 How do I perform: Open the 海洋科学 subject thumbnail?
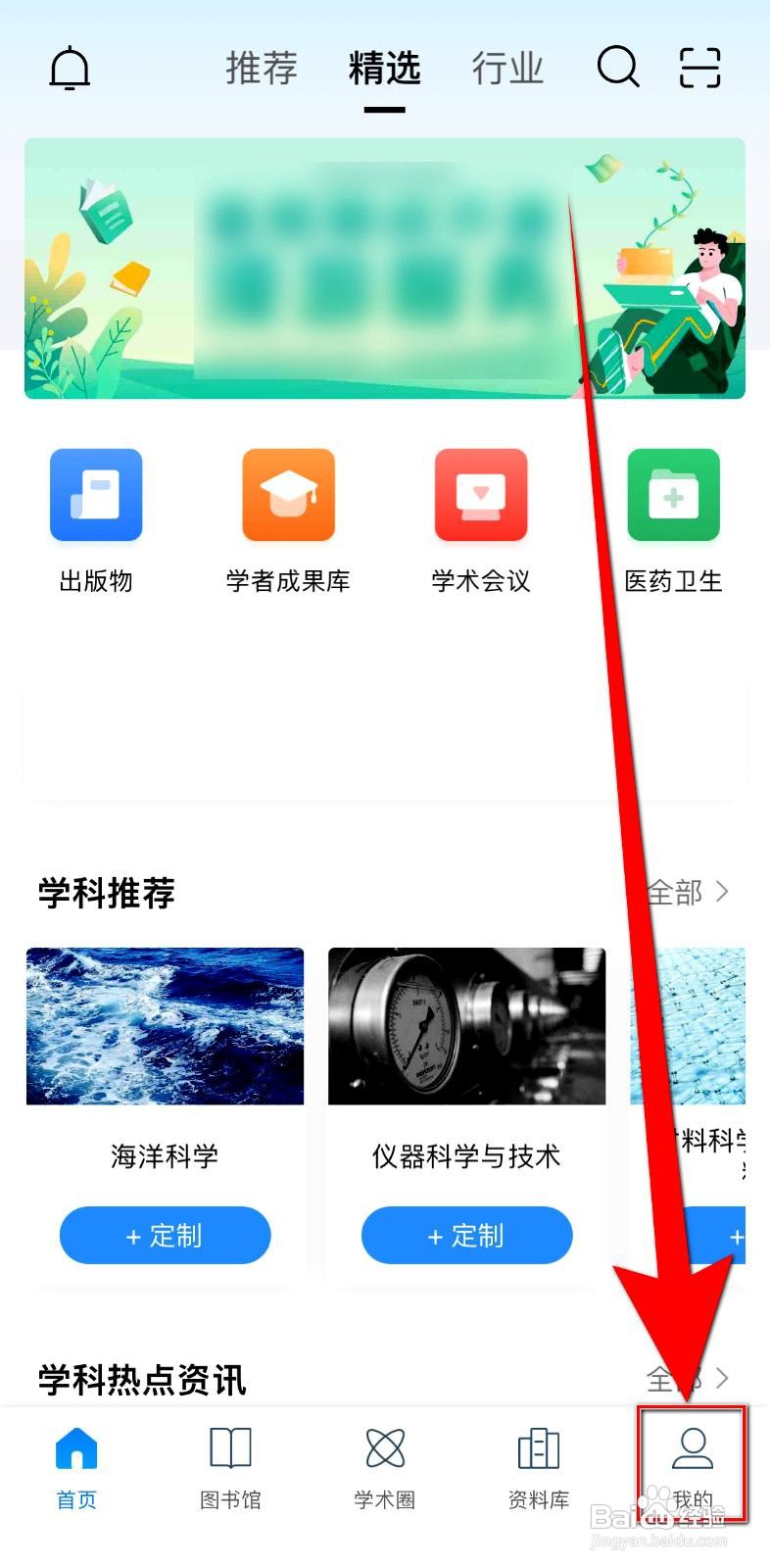coord(165,1026)
